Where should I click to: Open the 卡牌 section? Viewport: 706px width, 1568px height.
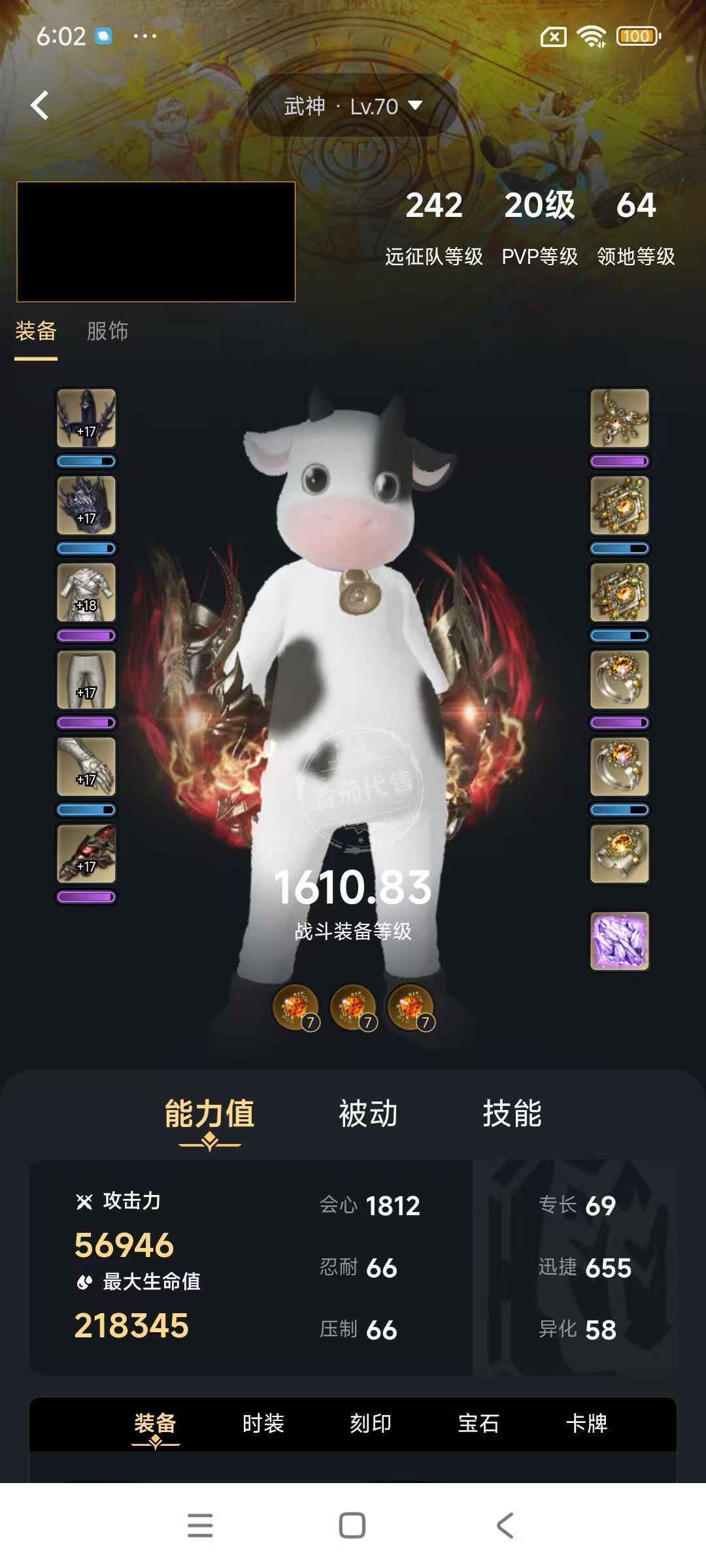click(x=586, y=1423)
